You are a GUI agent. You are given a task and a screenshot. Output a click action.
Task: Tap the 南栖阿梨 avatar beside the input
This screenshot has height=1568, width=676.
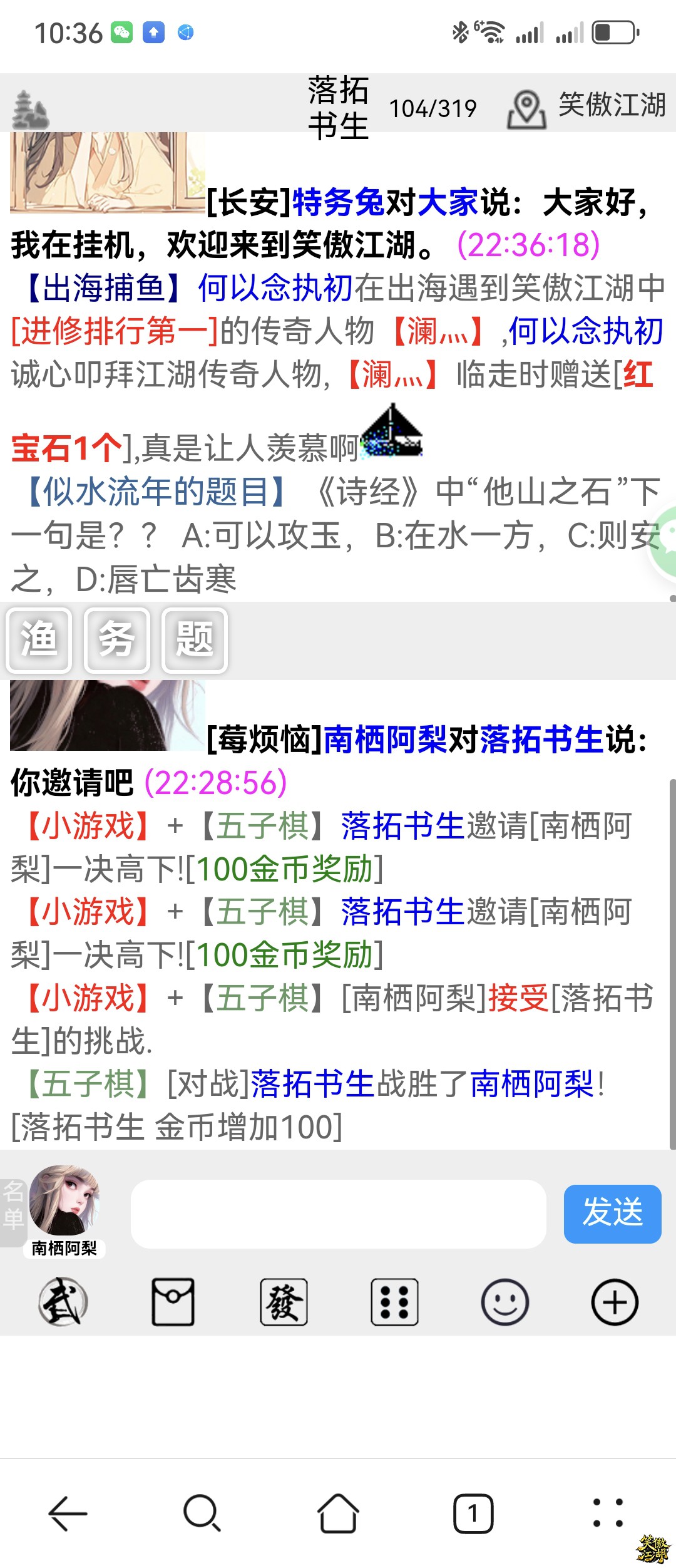(x=64, y=1202)
